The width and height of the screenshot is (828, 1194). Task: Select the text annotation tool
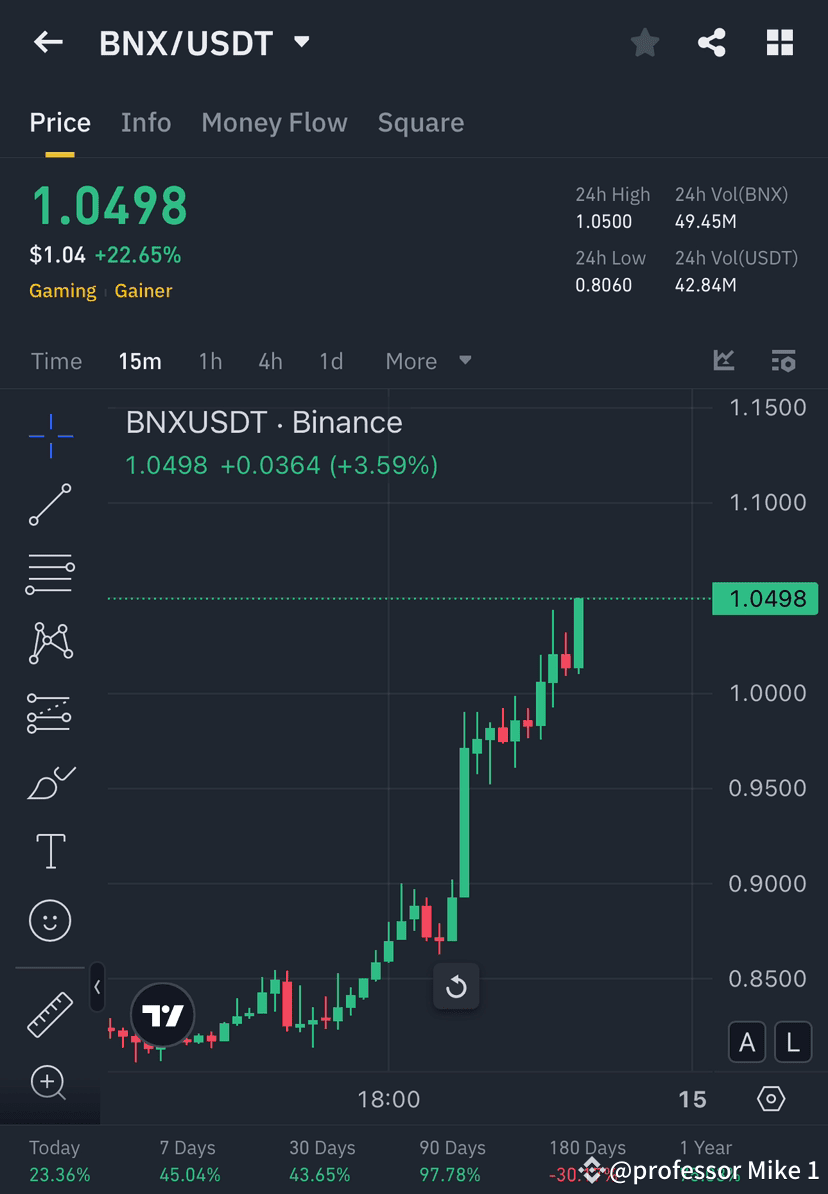pyautogui.click(x=50, y=850)
